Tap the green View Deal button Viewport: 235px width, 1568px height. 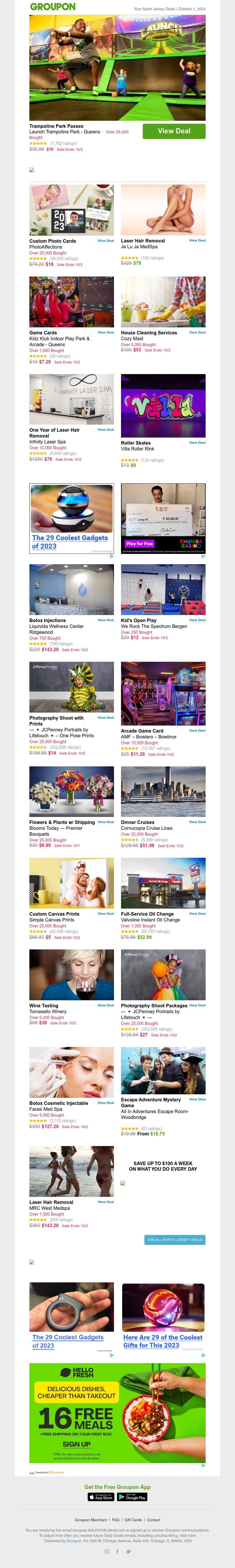tap(174, 131)
